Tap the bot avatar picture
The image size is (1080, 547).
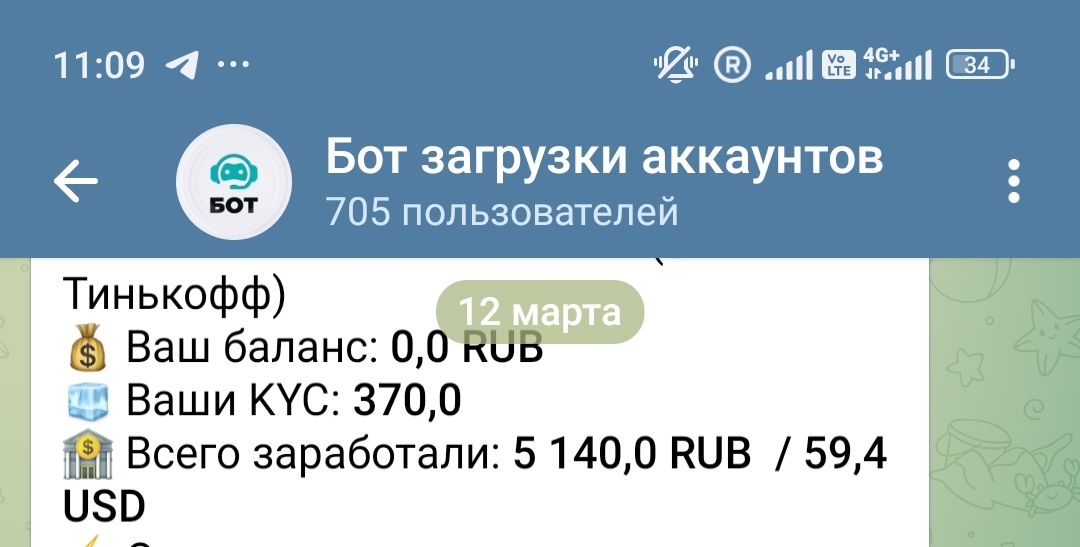tap(234, 182)
